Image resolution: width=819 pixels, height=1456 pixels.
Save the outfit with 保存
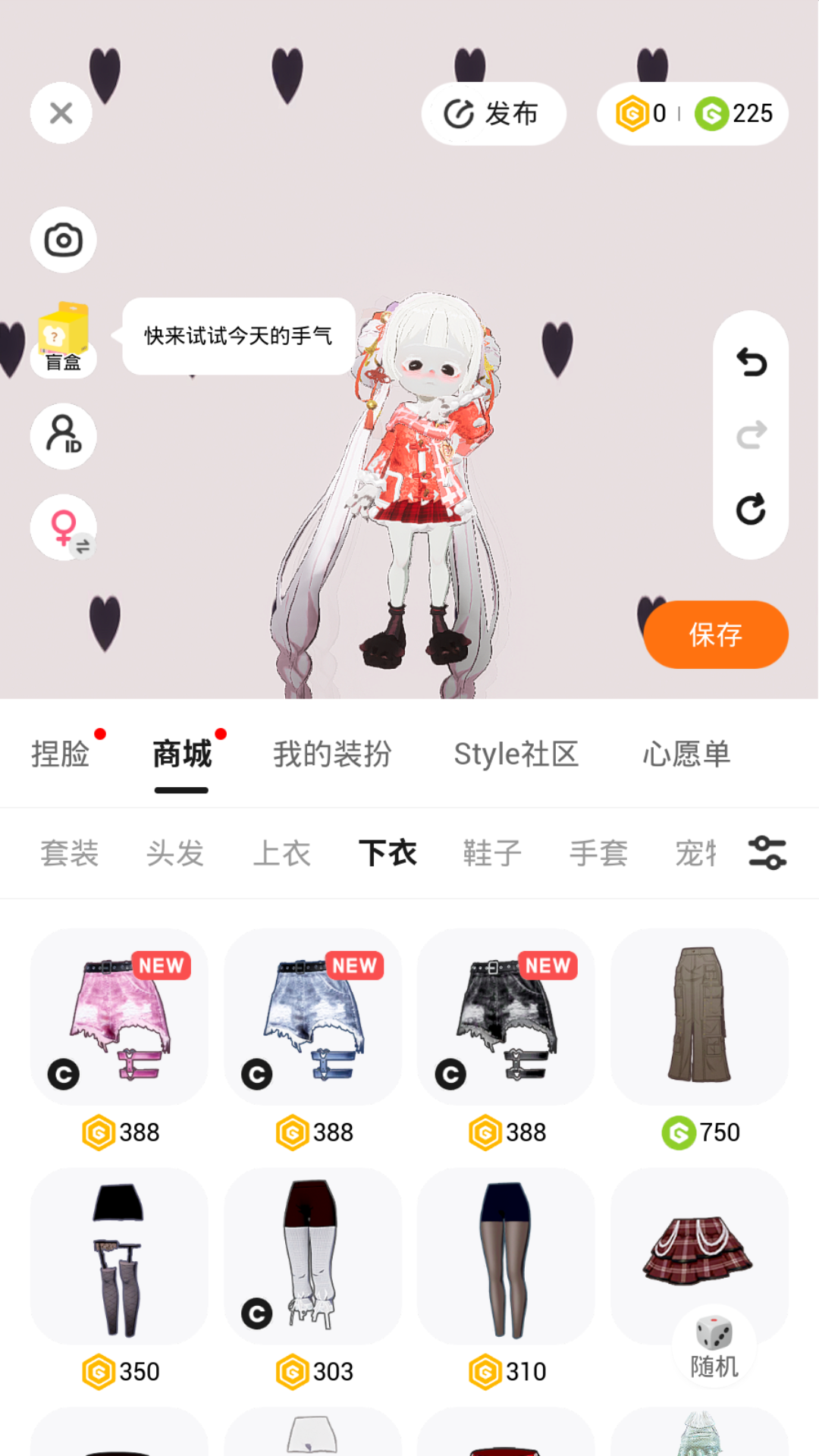(715, 635)
